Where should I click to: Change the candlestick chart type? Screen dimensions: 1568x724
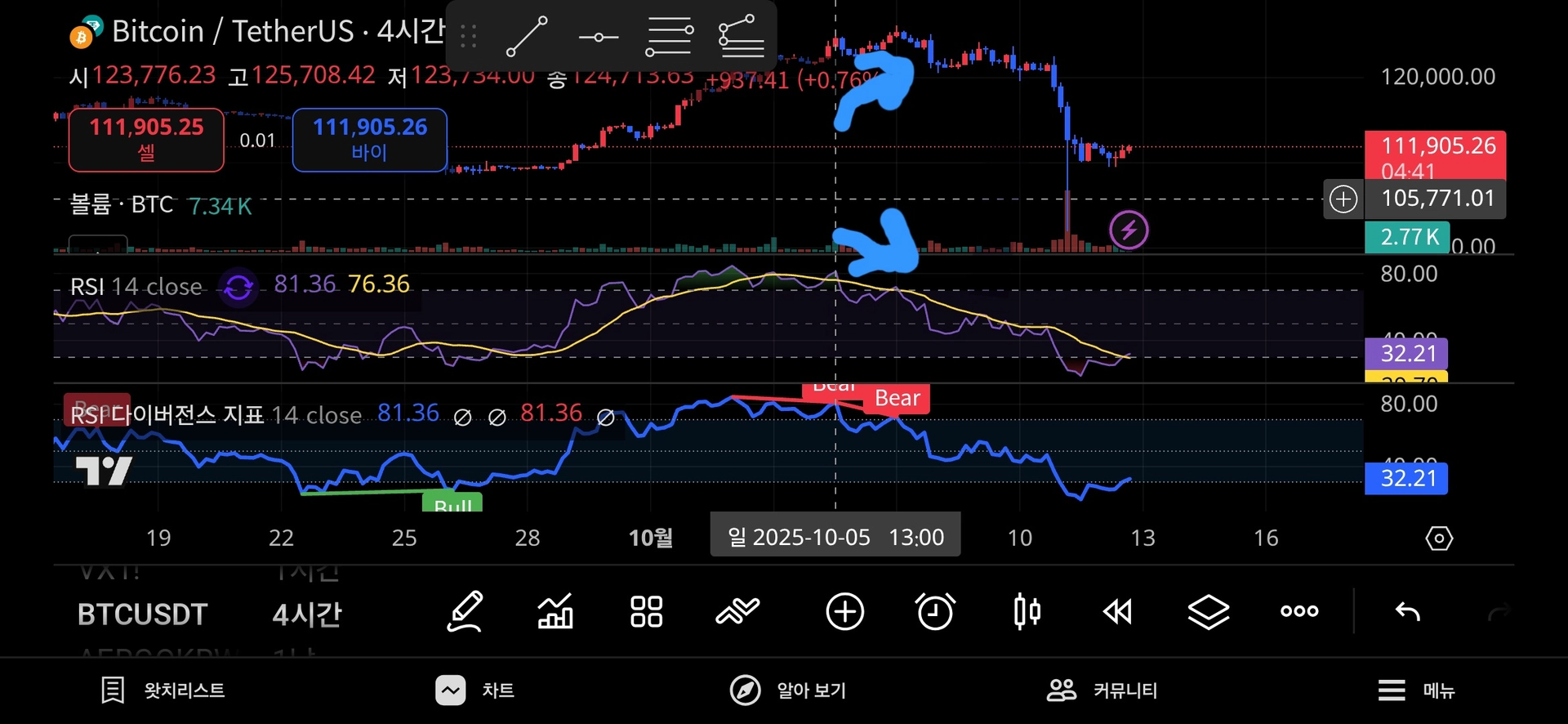(x=1027, y=612)
